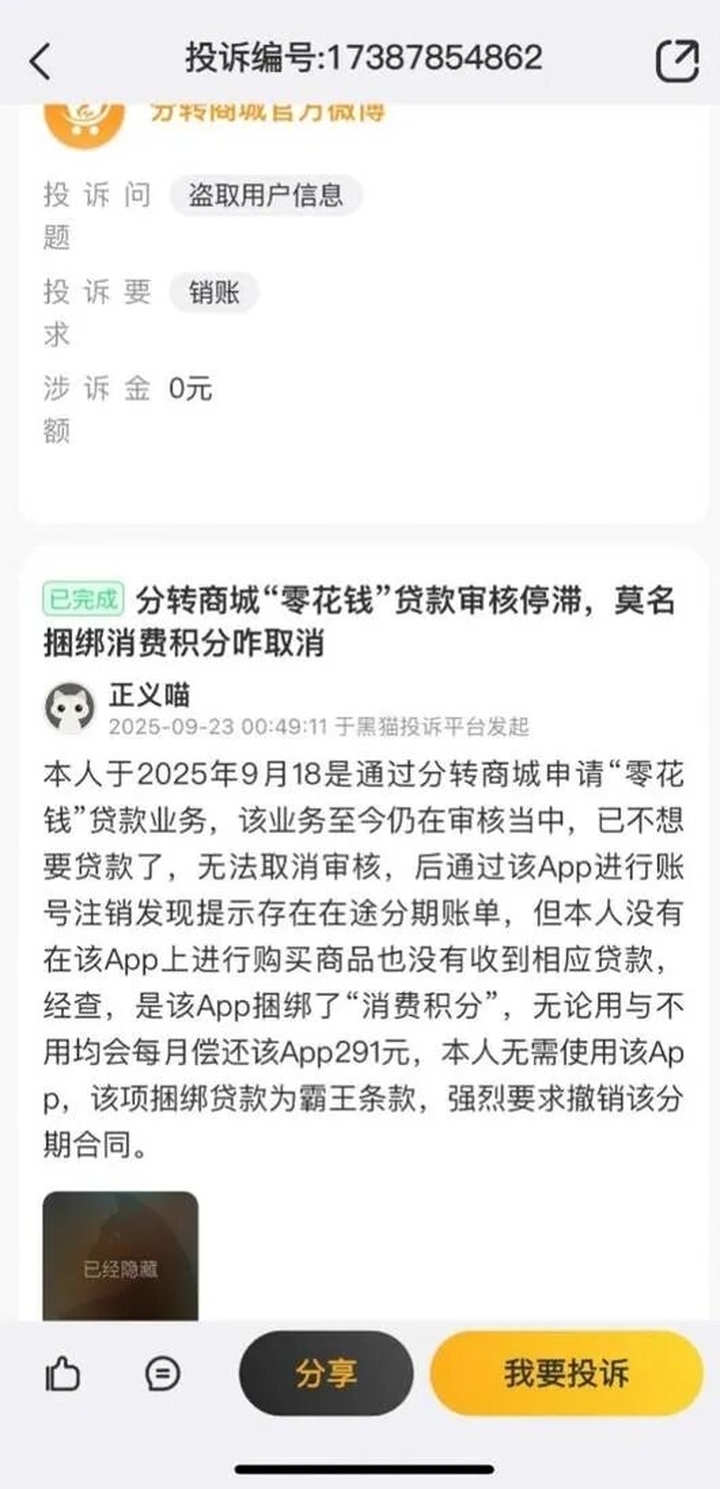Image resolution: width=720 pixels, height=1489 pixels.
Task: Like this complaint with the thumbs-up icon
Action: click(63, 1375)
